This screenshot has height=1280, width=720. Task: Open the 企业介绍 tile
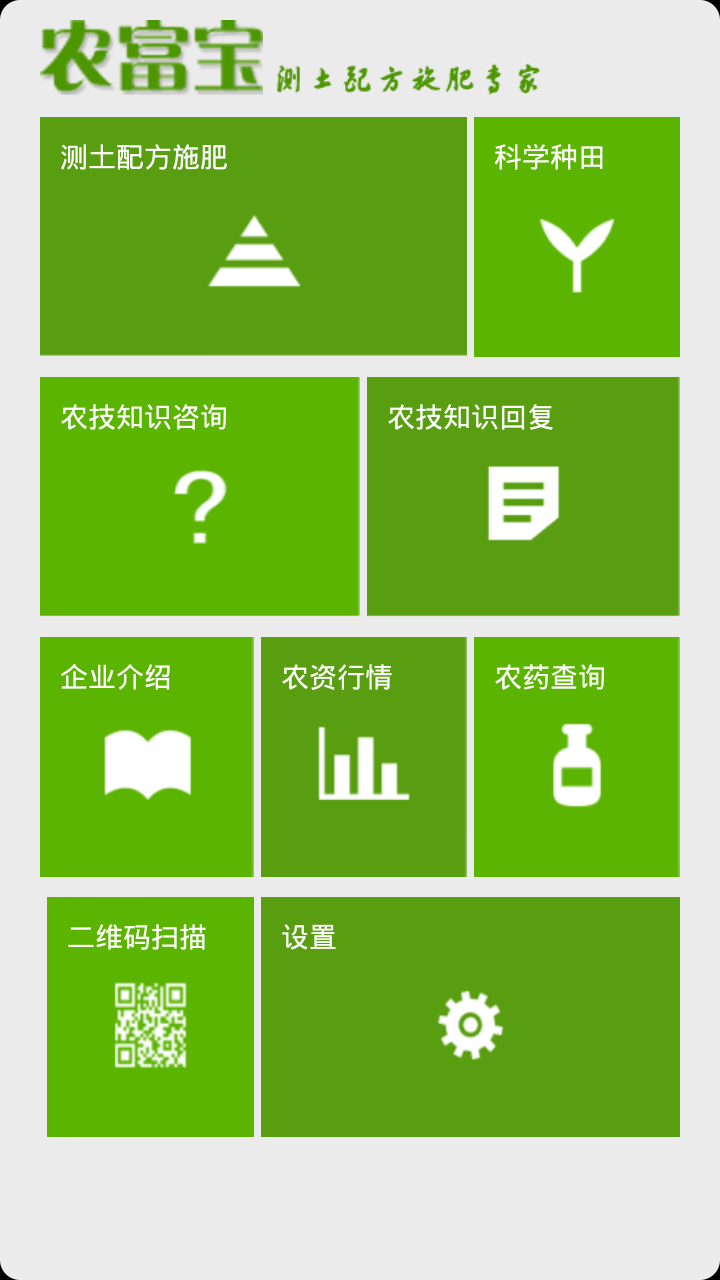click(x=147, y=757)
